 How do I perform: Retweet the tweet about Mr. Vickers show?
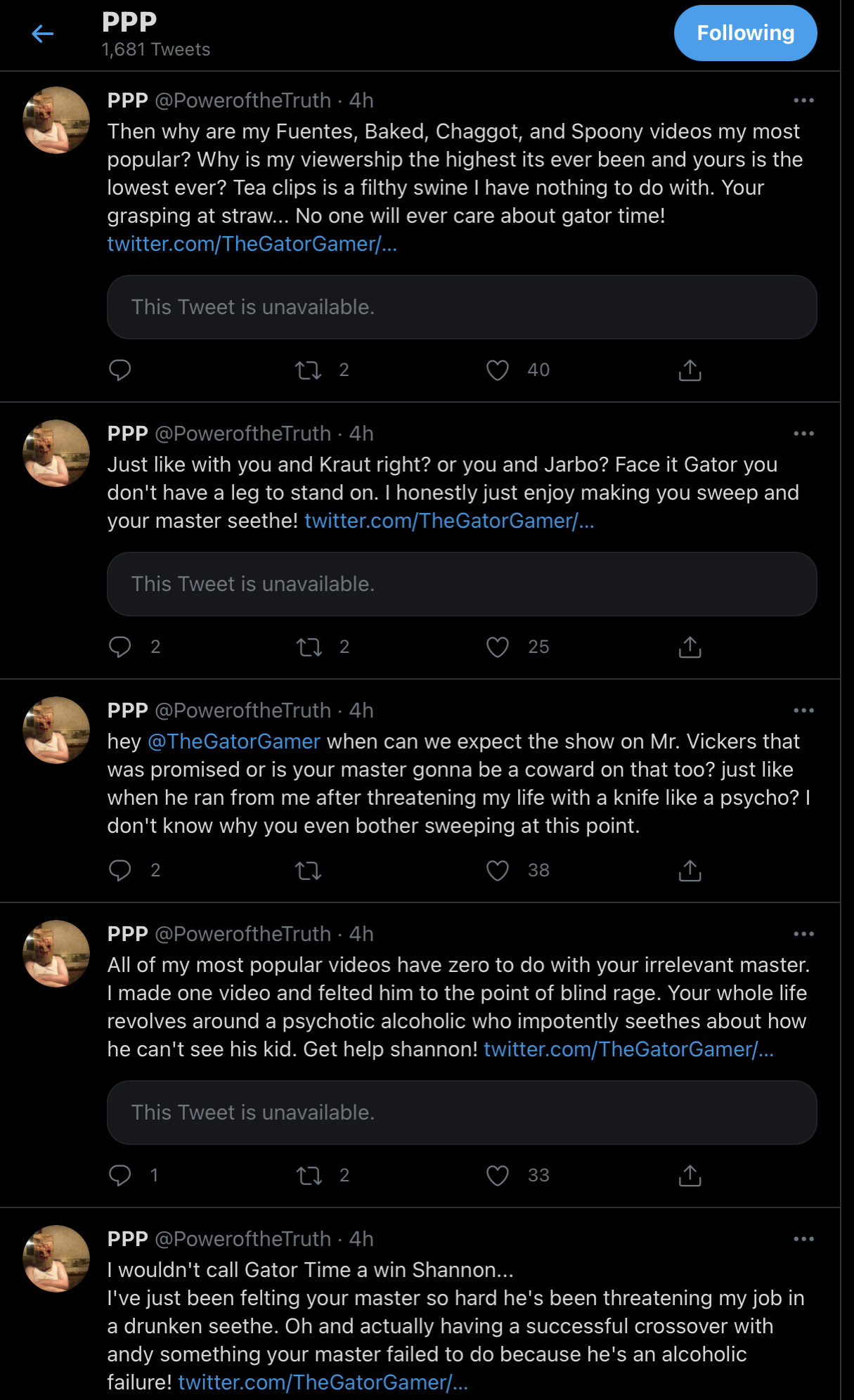pos(309,871)
